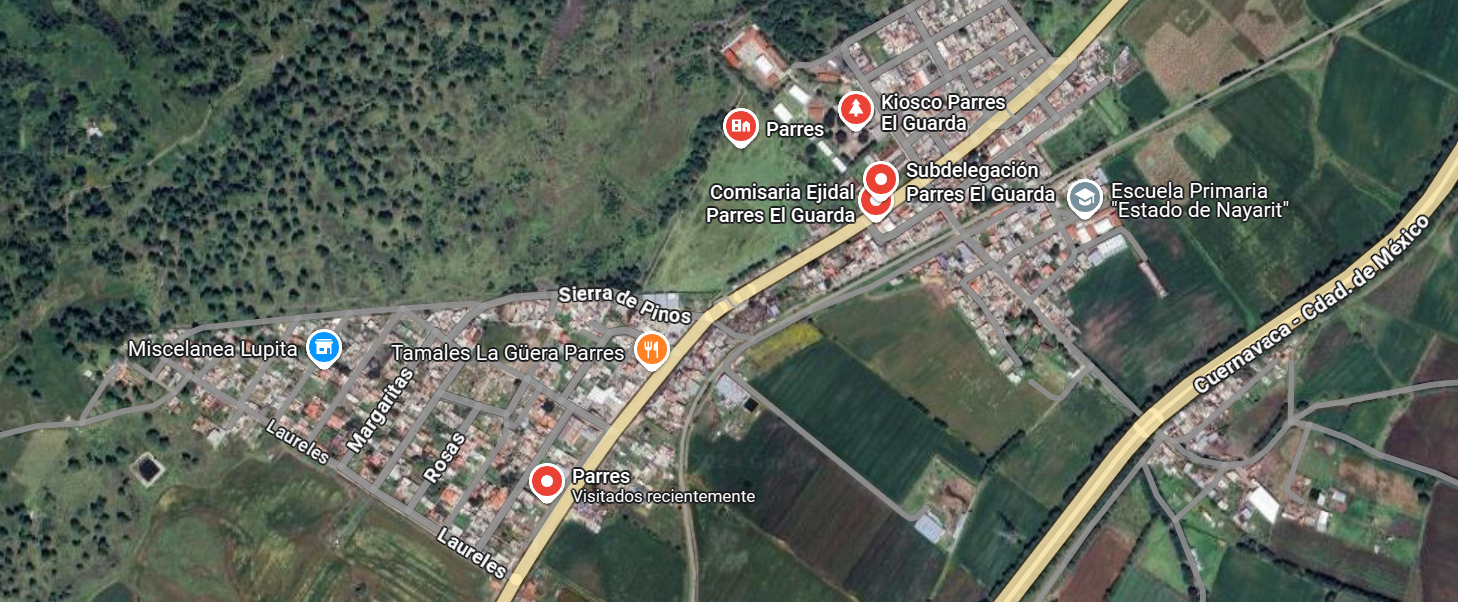This screenshot has width=1458, height=602.
Task: Select the Parres shelter marker
Action: tap(740, 126)
